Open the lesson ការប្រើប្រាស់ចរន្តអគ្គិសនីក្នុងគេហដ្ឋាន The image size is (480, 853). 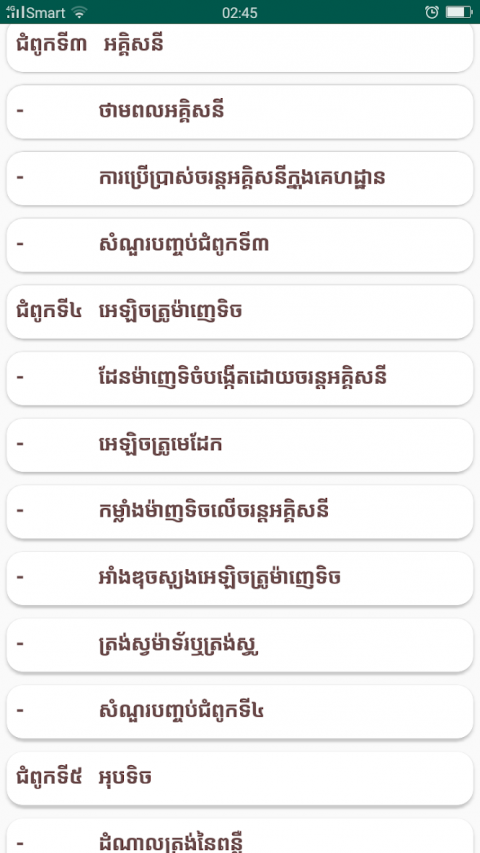239,178
